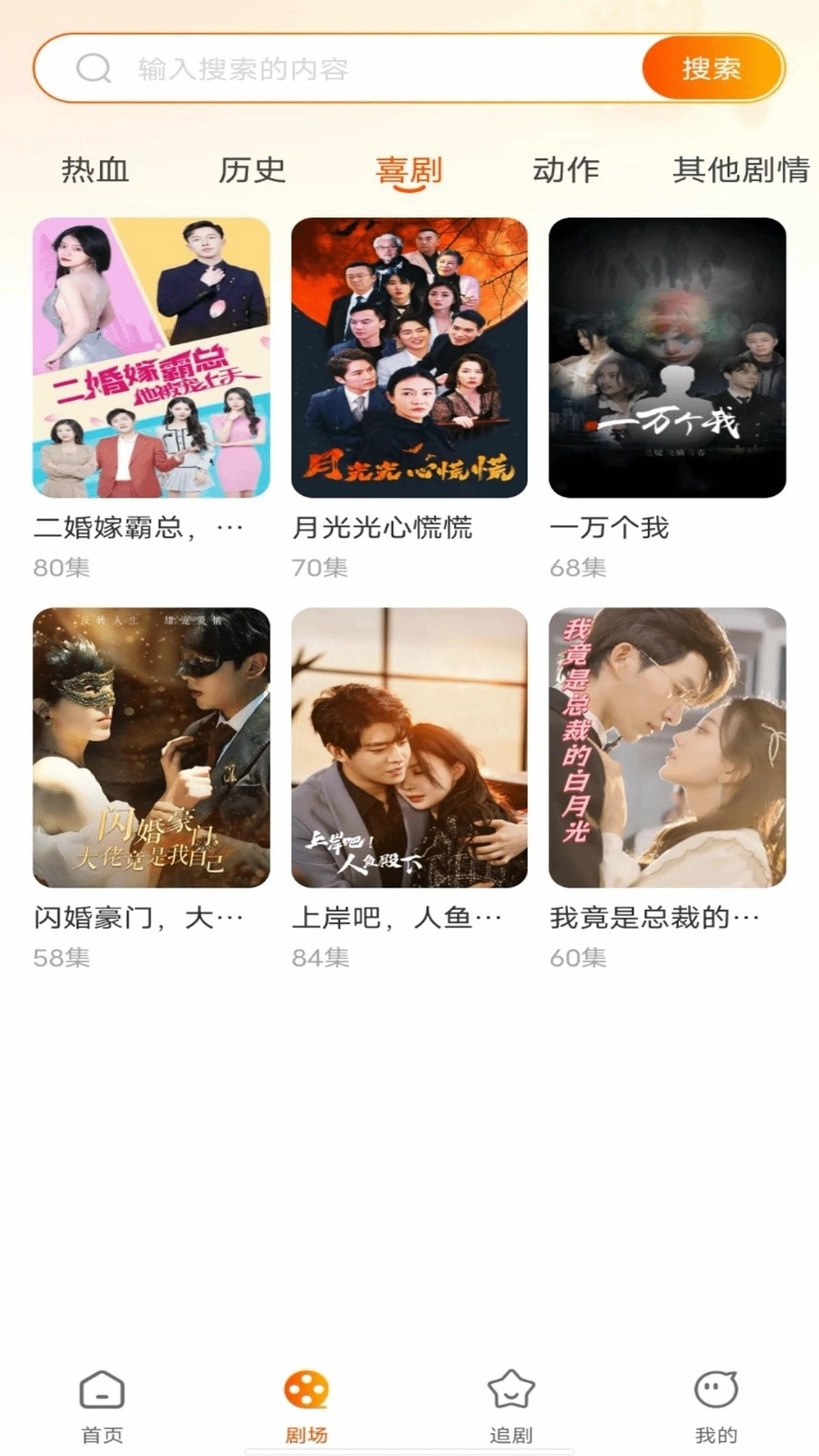
Task: Select the 剧场 film-reel icon
Action: coord(305,1390)
